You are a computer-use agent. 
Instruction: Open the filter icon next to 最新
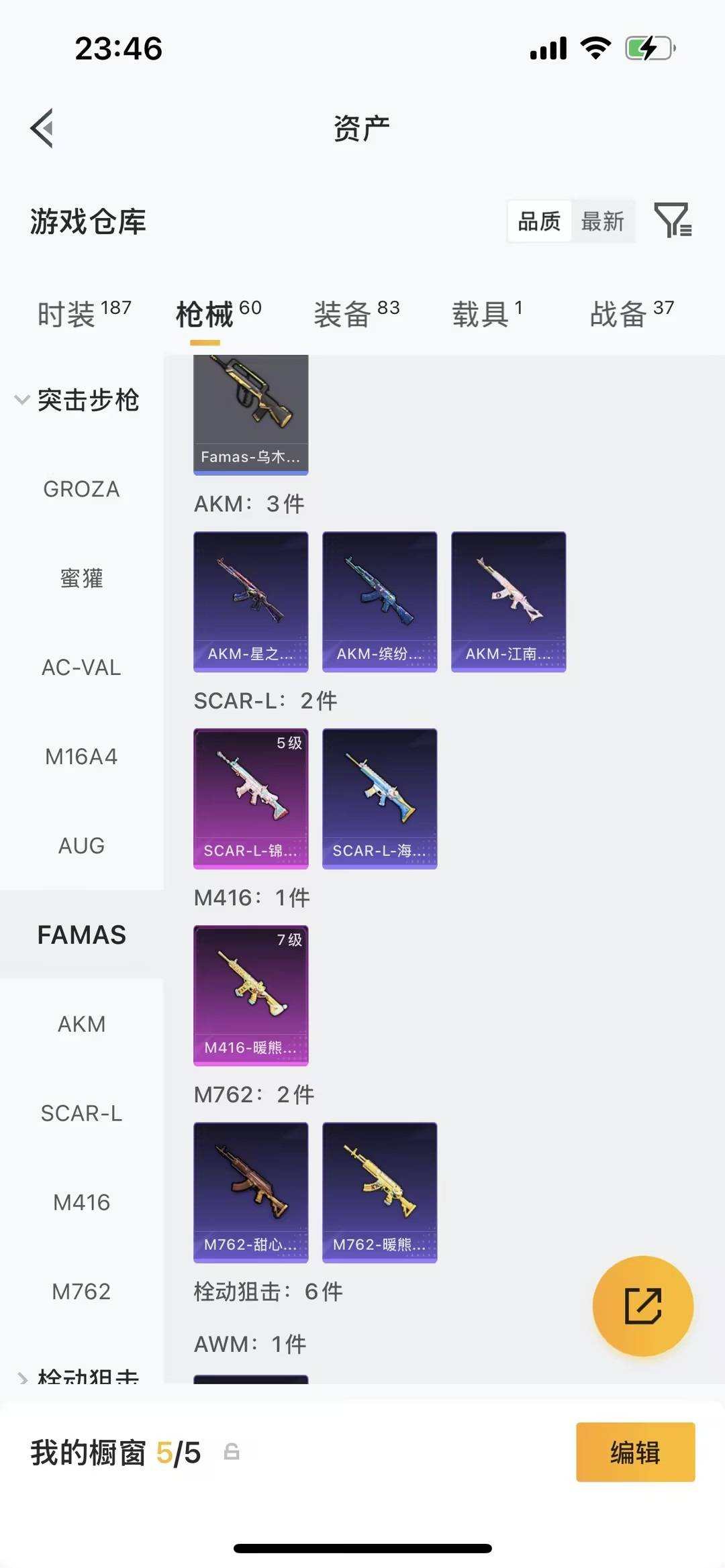673,221
